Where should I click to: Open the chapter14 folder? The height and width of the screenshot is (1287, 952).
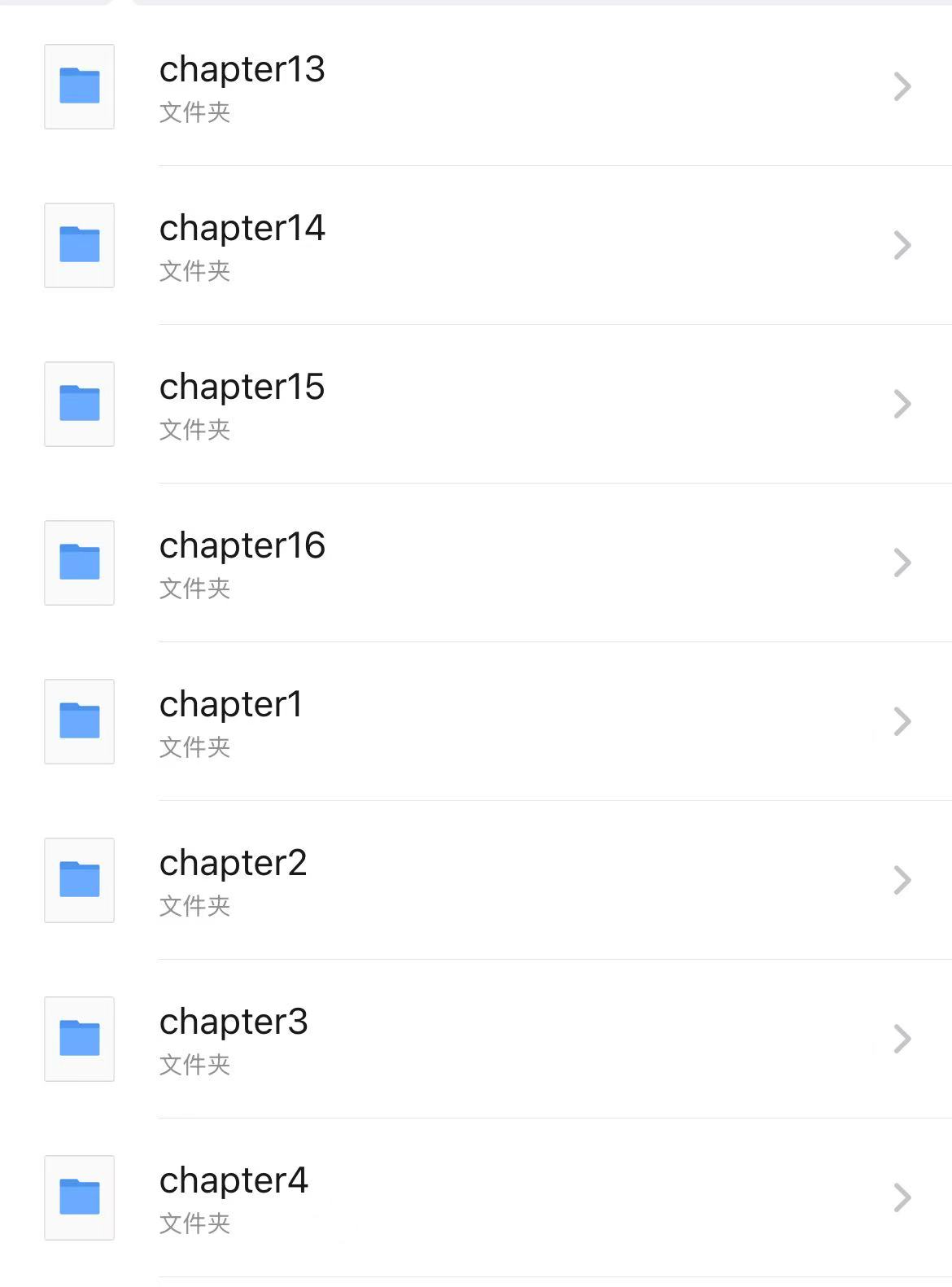[242, 245]
